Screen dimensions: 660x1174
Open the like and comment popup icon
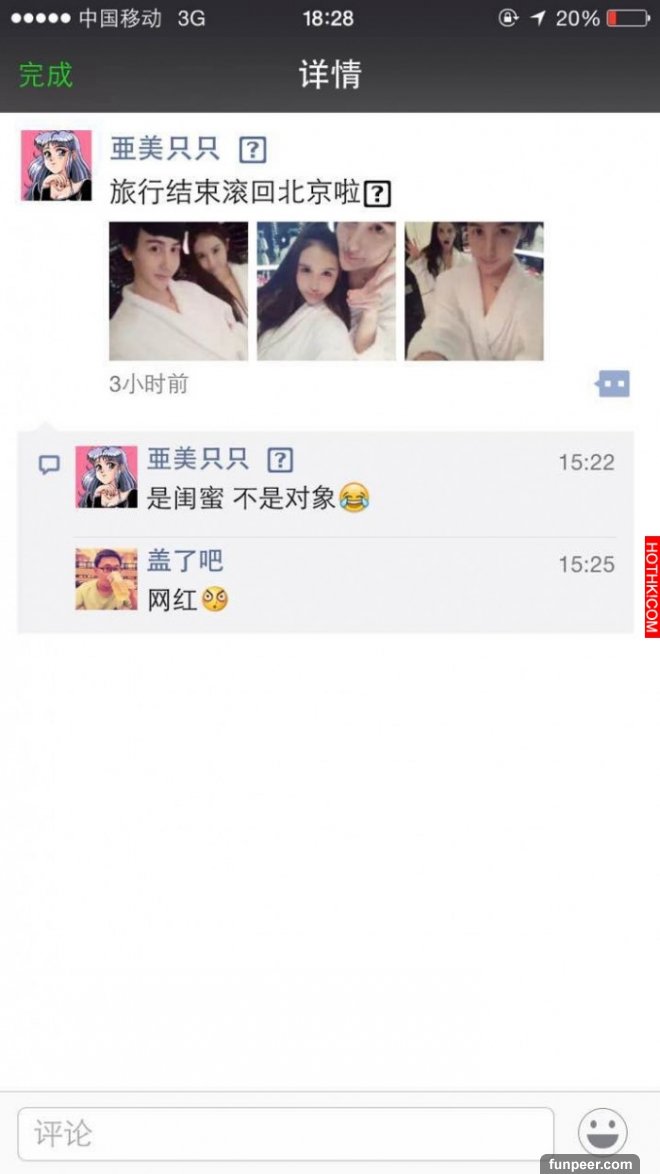pos(613,383)
